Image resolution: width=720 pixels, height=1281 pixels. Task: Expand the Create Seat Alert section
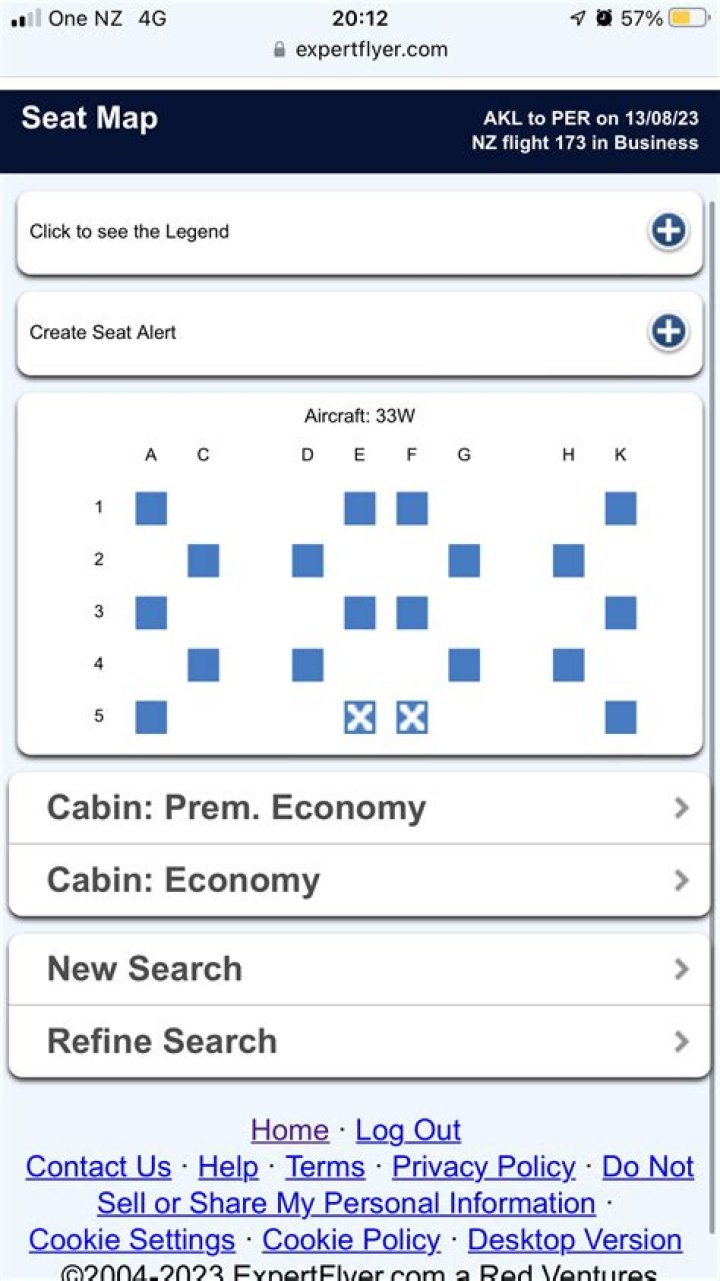pos(668,332)
